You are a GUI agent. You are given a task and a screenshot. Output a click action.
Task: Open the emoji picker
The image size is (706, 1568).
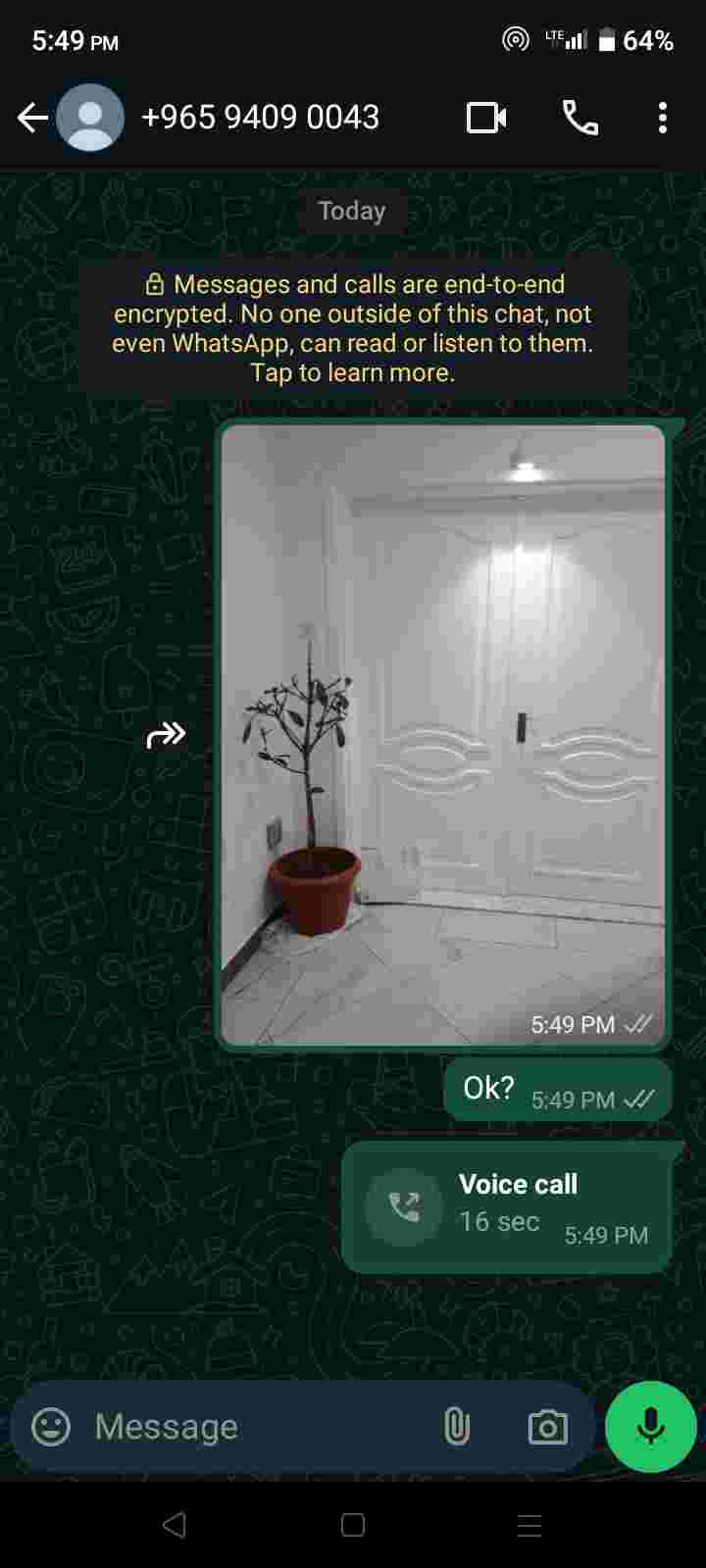click(51, 1427)
